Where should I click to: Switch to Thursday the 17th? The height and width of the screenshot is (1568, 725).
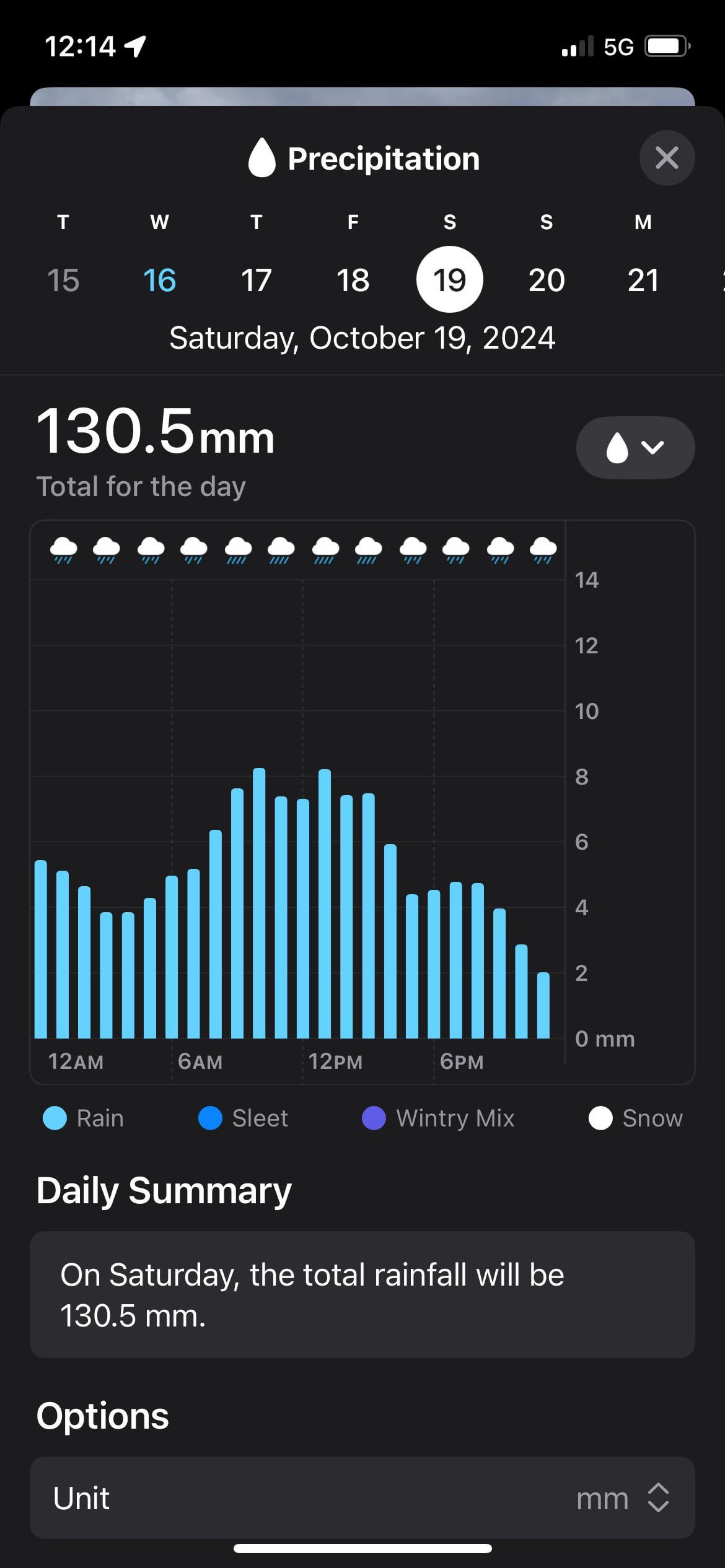[257, 280]
